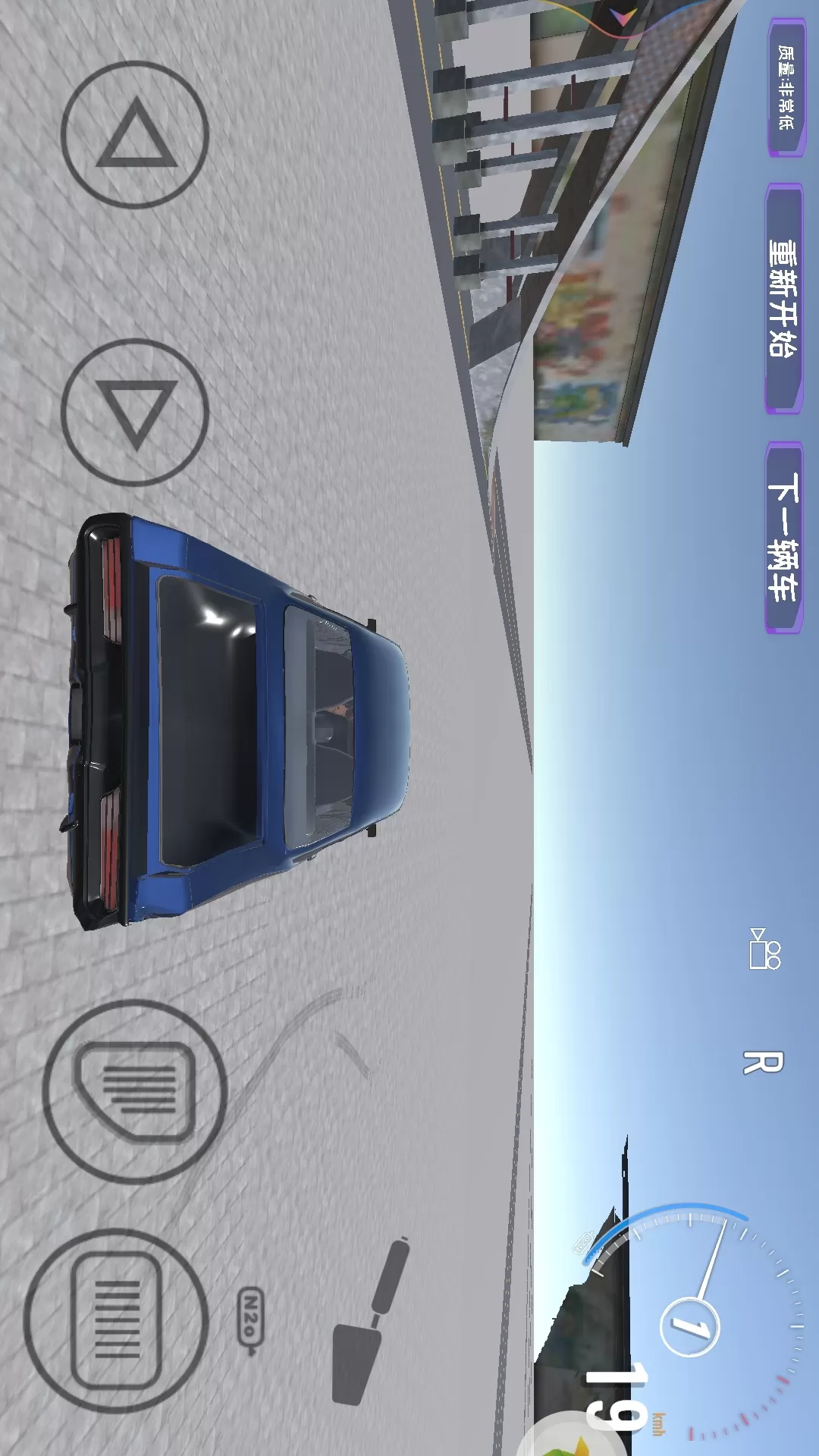Steer with the downward triangle arrow
The image size is (819, 1456).
point(135,412)
